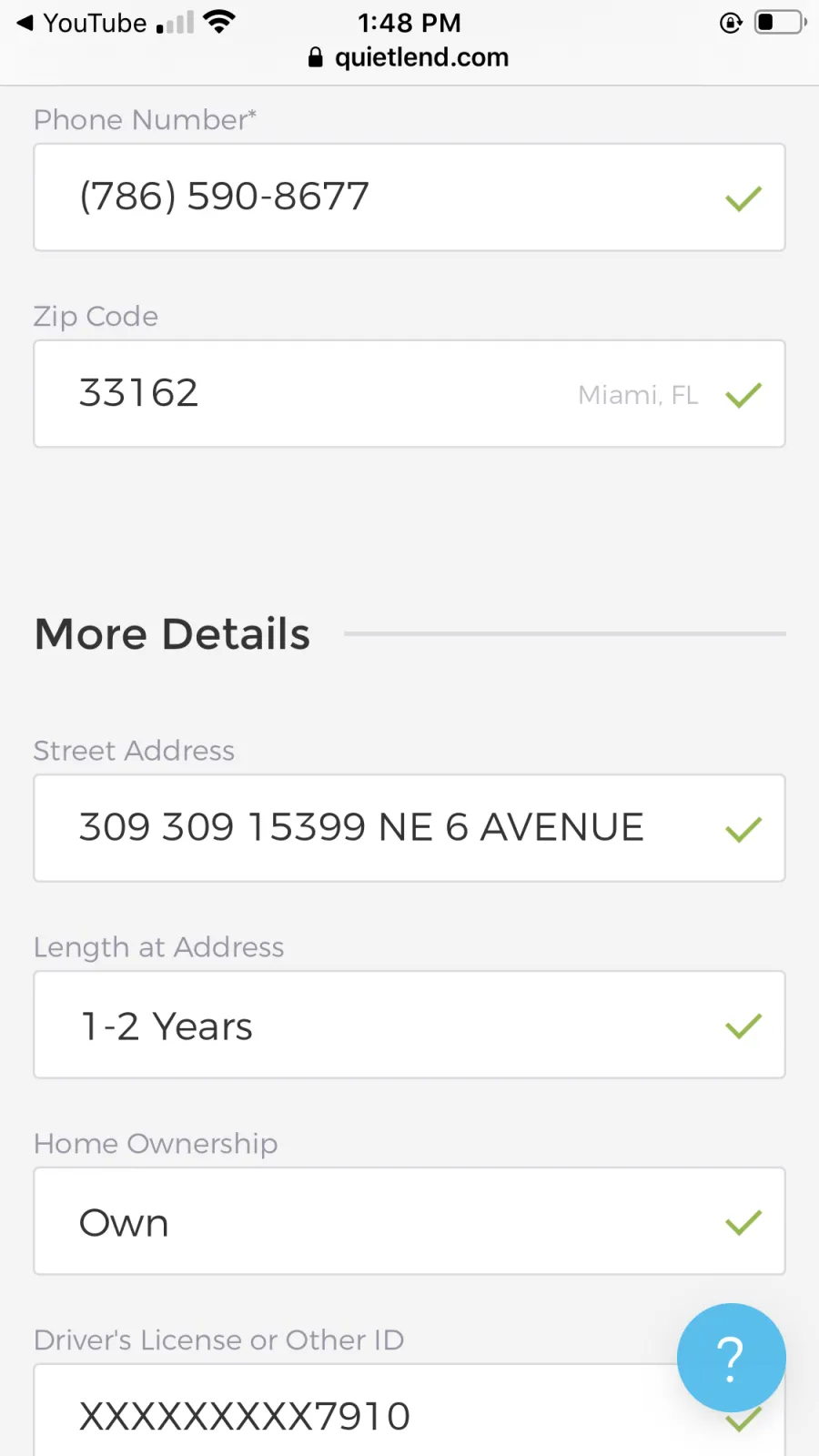Screen dimensions: 819x1456
Task: Edit the Phone Number field
Action: [409, 197]
